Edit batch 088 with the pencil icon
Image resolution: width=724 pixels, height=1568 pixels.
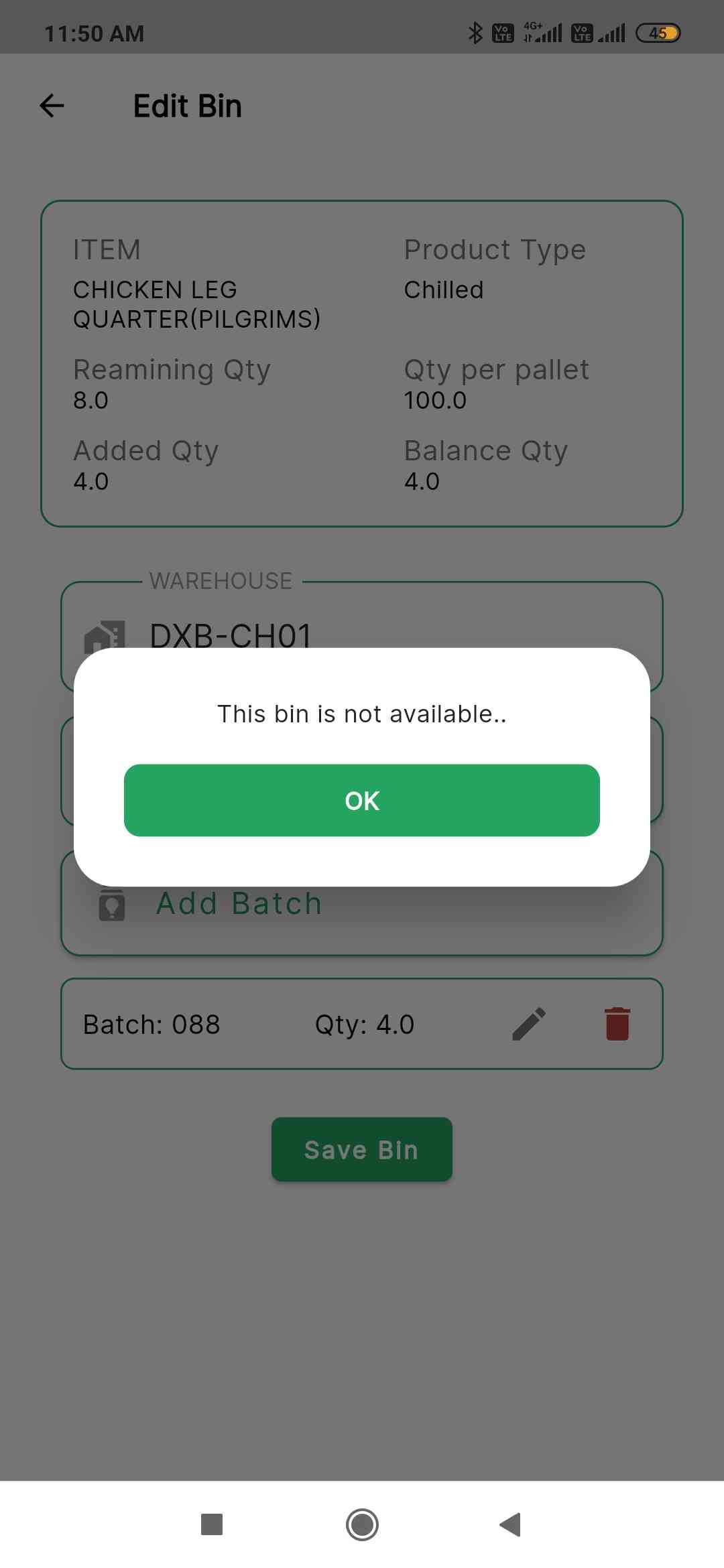529,1024
